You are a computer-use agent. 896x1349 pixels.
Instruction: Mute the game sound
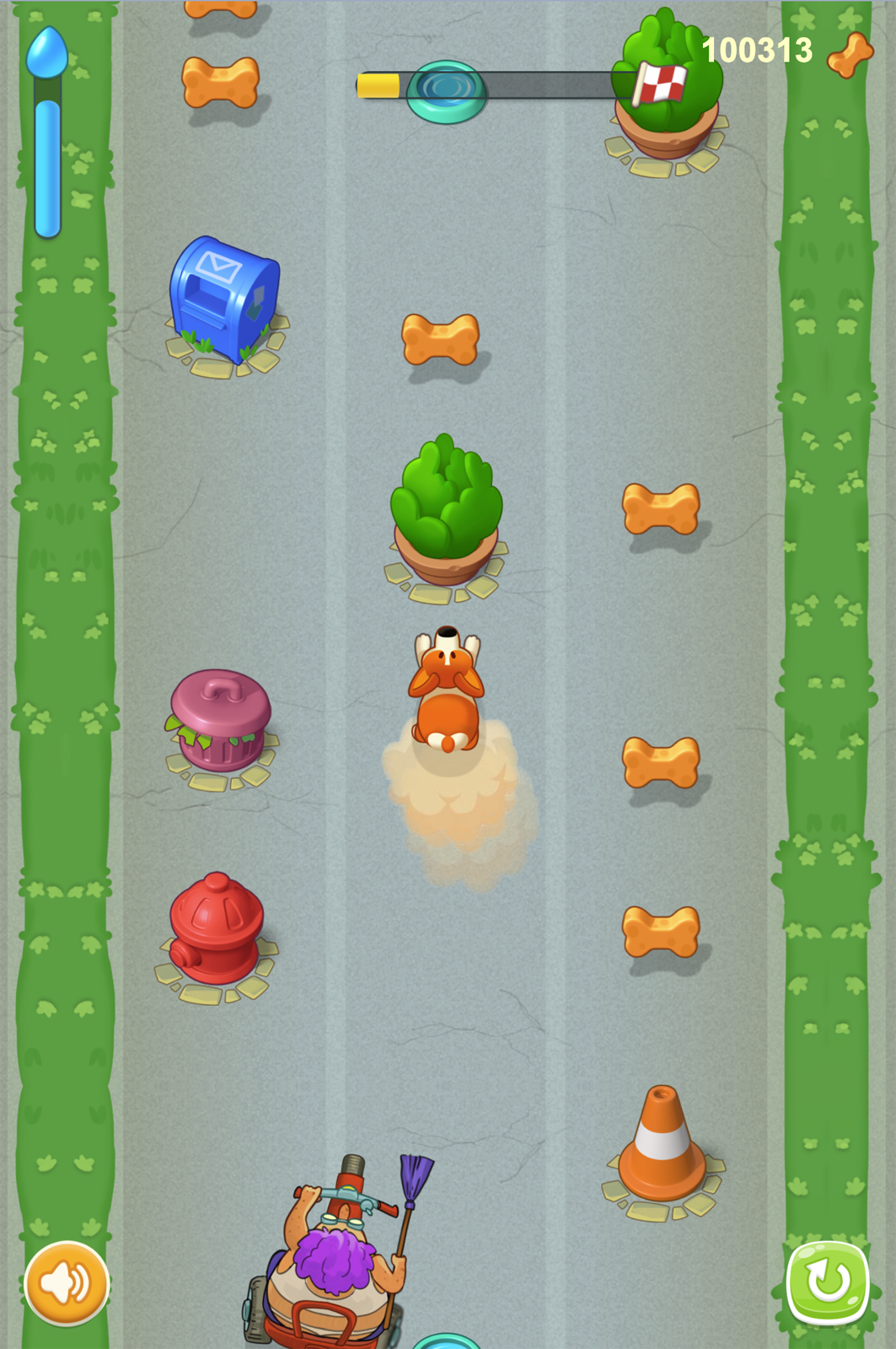pyautogui.click(x=67, y=1282)
